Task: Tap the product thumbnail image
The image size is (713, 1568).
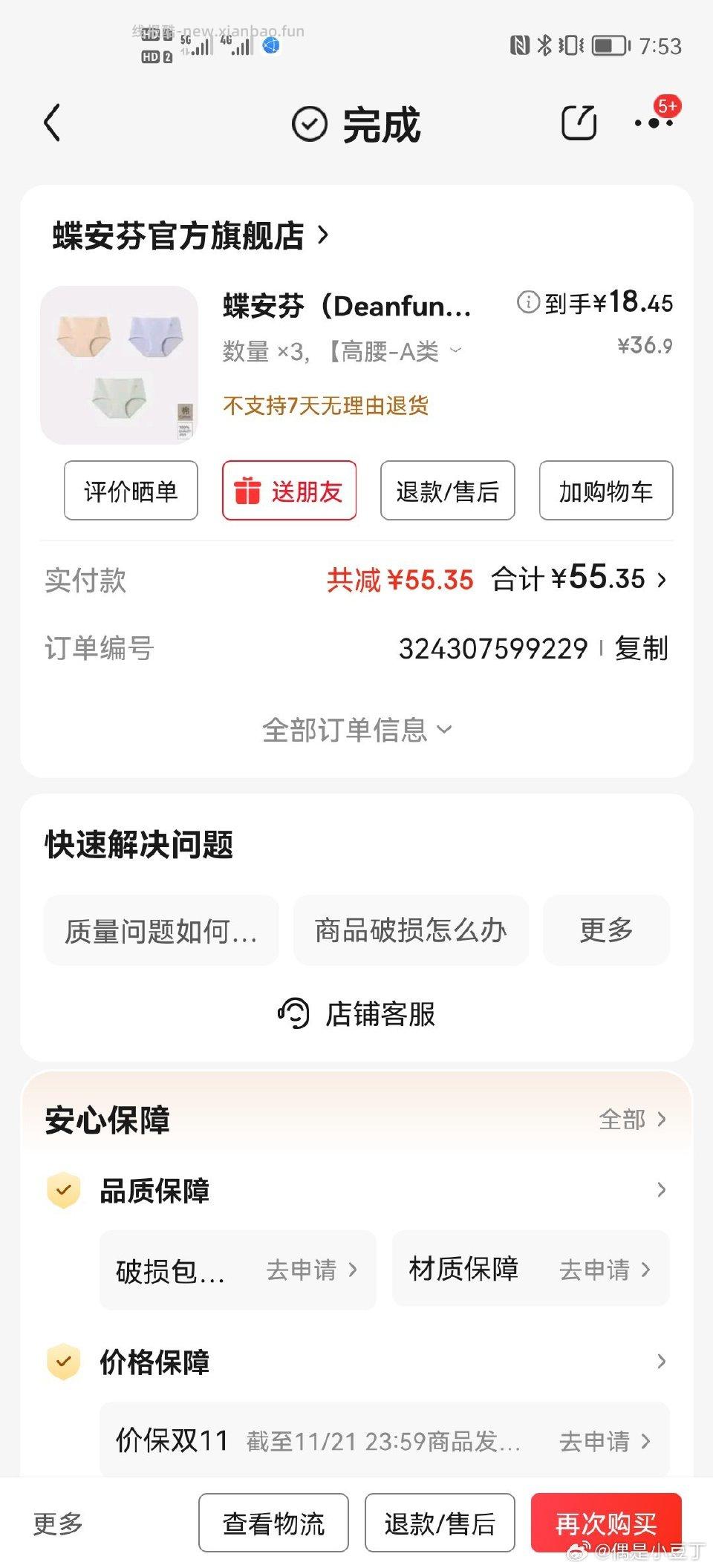Action: [119, 365]
